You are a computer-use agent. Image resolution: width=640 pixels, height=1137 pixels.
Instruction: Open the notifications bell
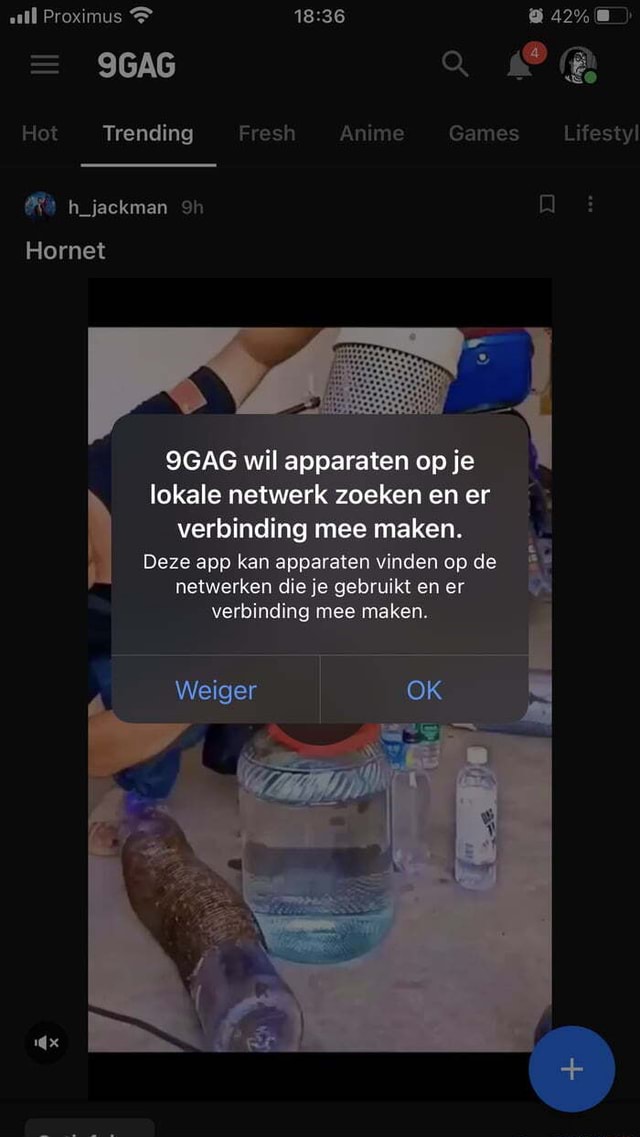[x=519, y=66]
